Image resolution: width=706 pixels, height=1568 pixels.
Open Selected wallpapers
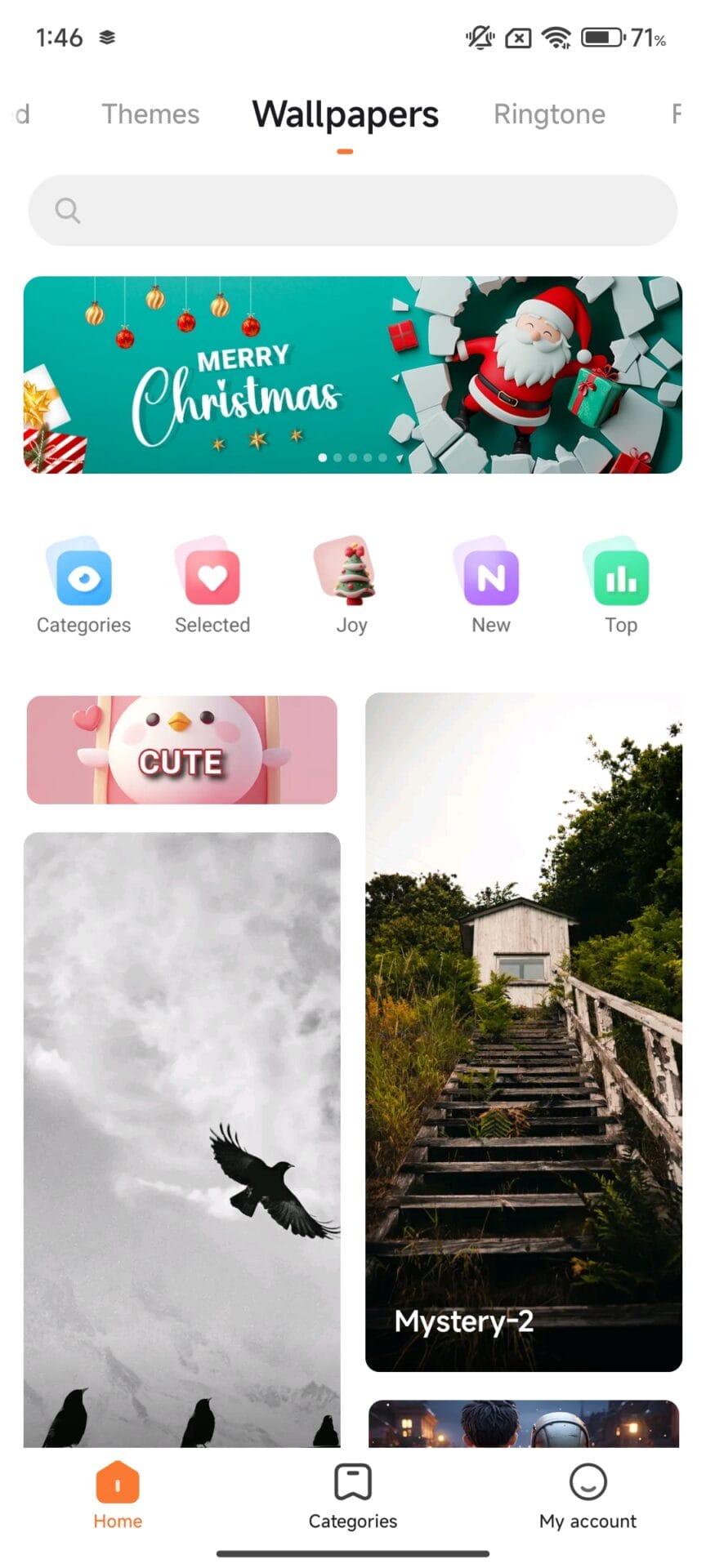(212, 586)
